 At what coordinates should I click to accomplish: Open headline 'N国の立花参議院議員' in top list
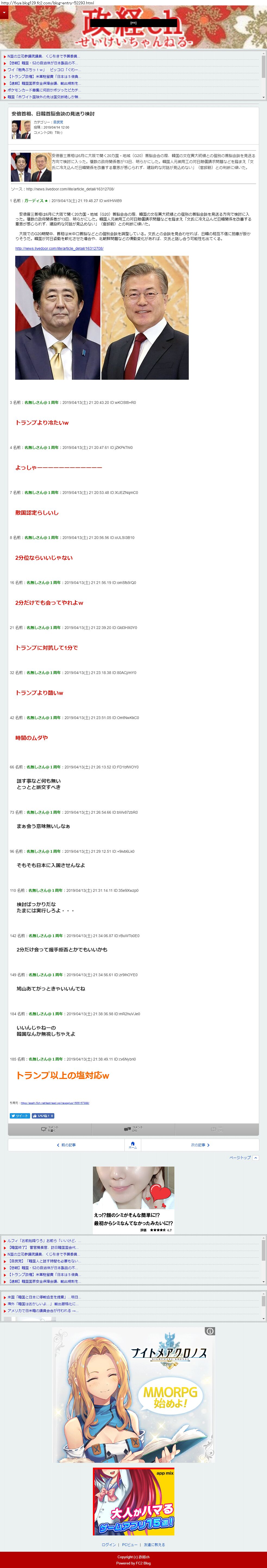click(x=43, y=56)
